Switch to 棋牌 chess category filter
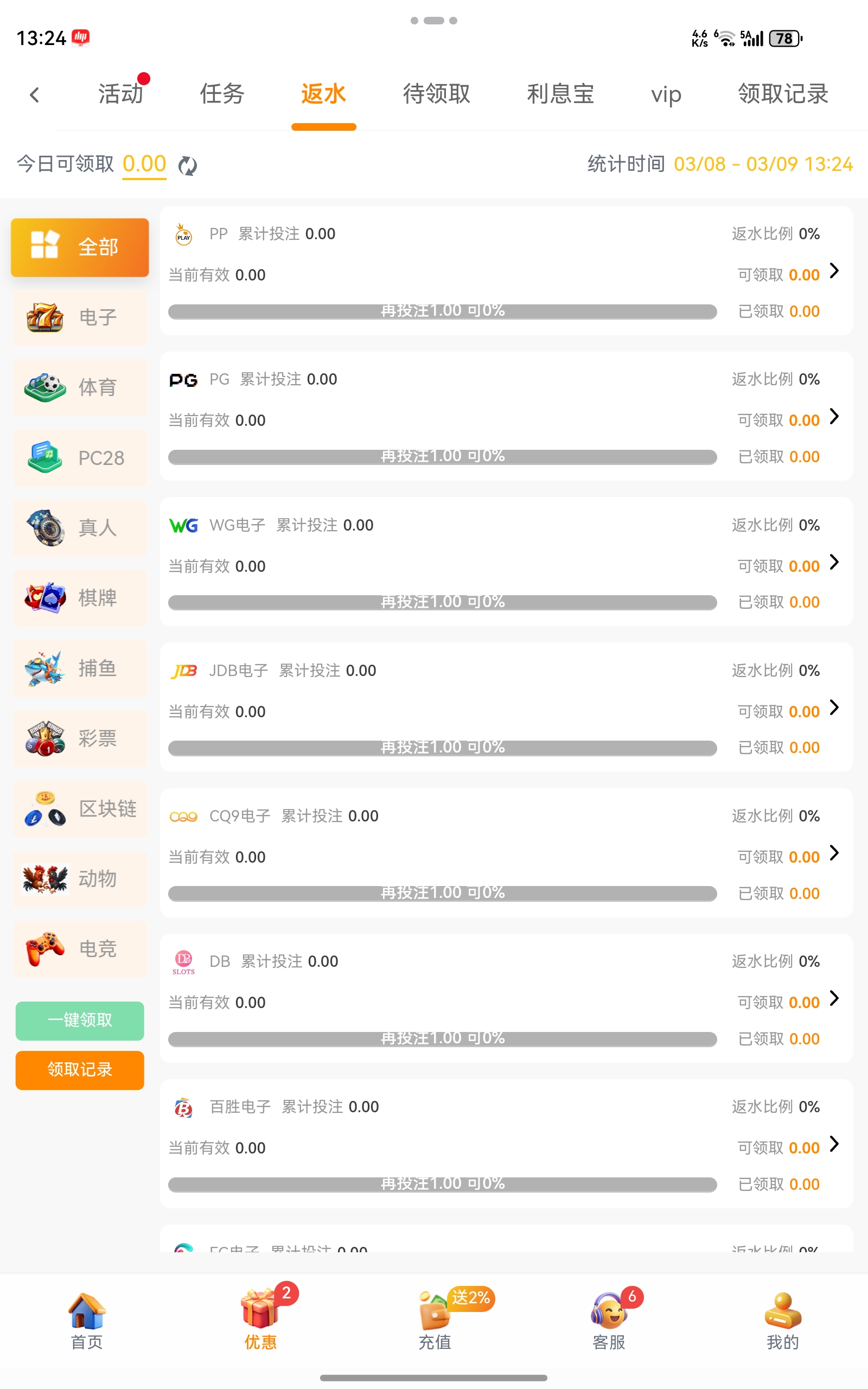 tap(79, 598)
